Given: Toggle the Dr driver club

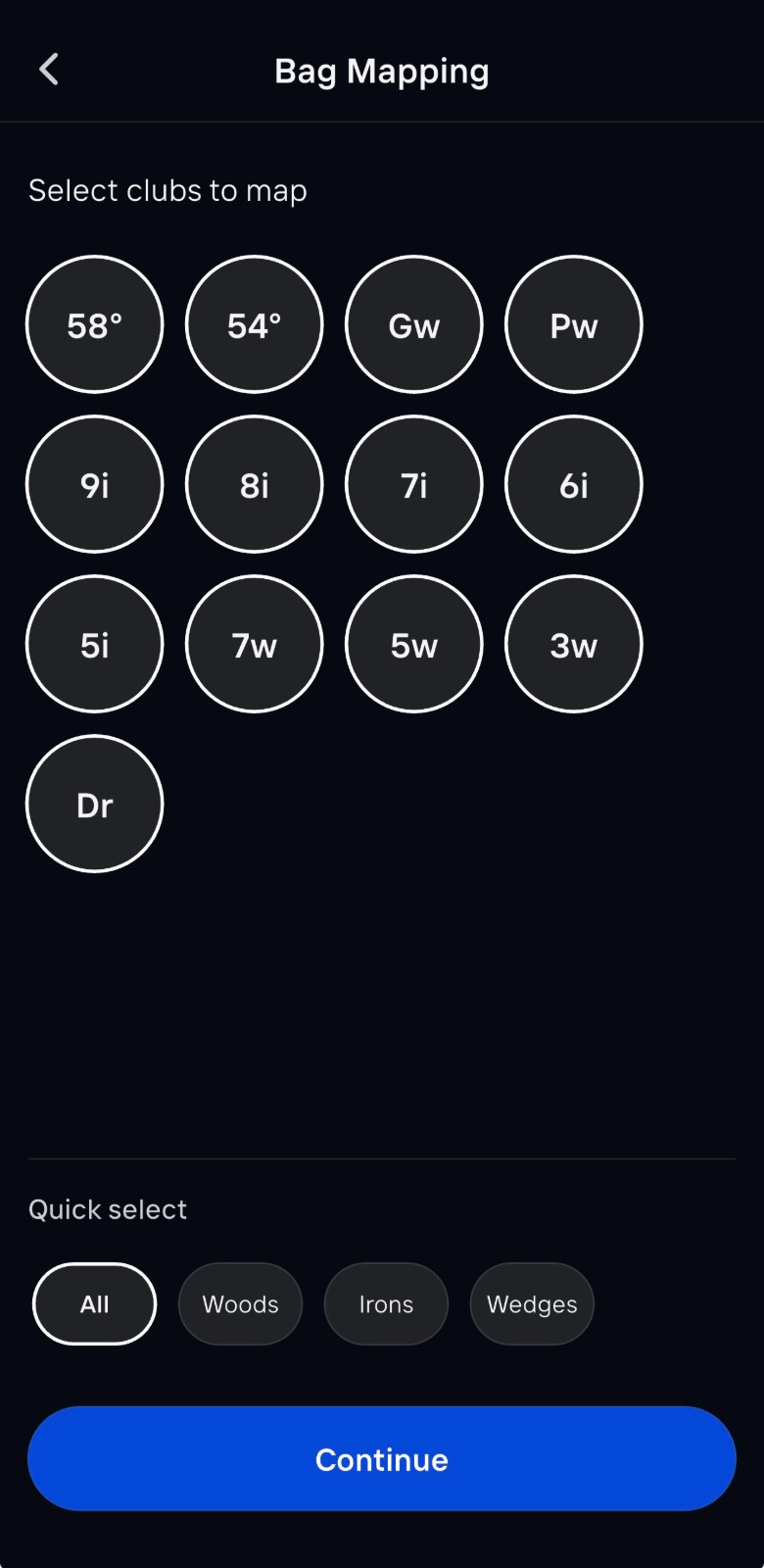Looking at the screenshot, I should (x=94, y=804).
